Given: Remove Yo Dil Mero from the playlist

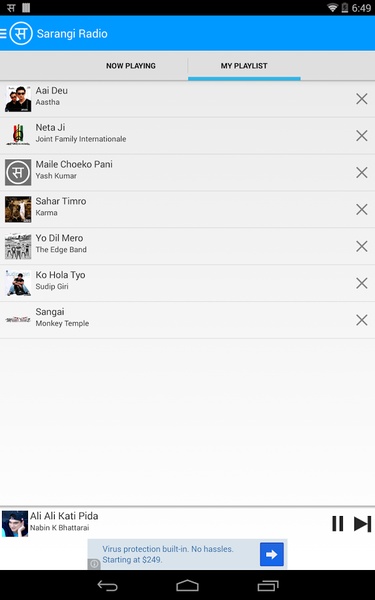Looking at the screenshot, I should tap(362, 246).
